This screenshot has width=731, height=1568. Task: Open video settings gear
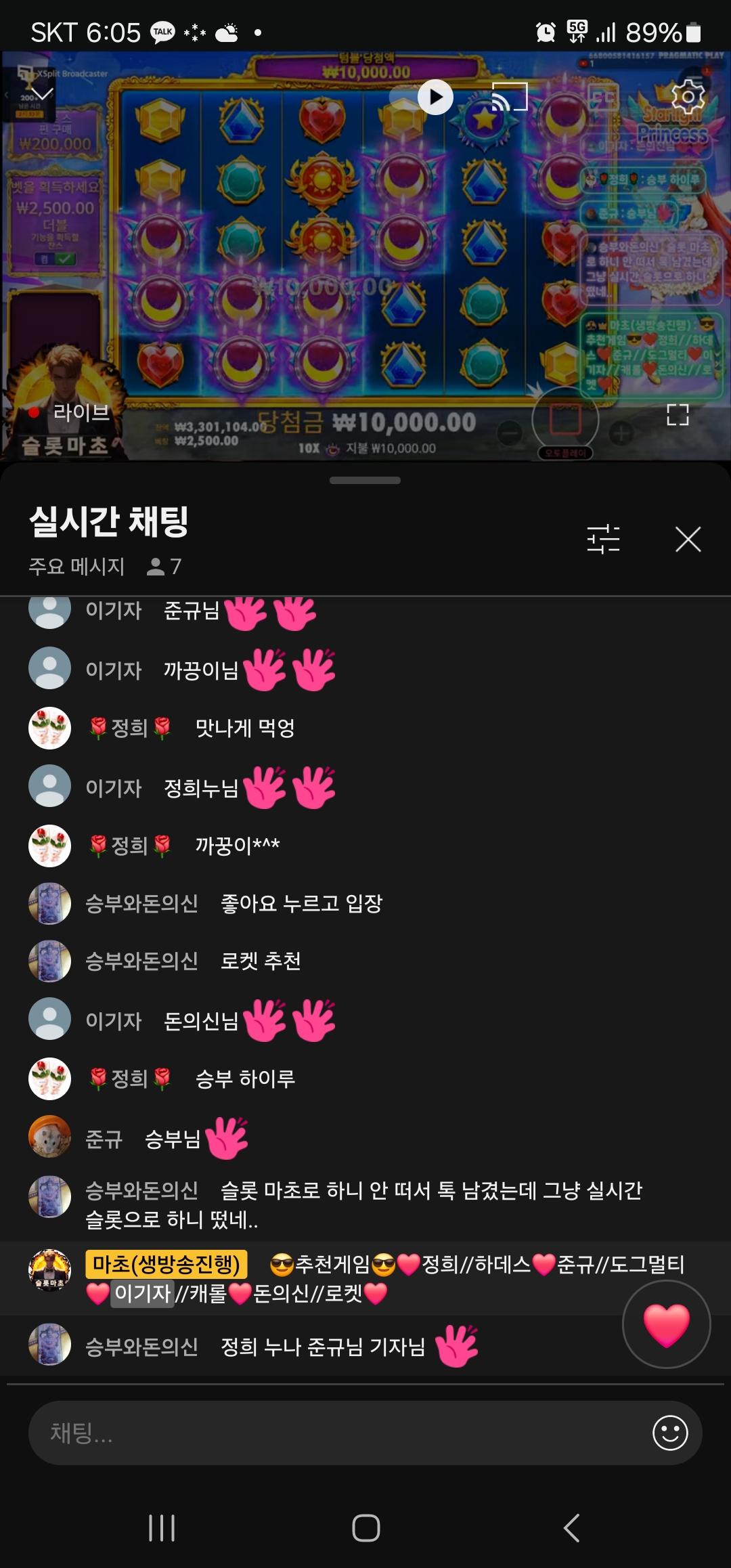click(687, 97)
